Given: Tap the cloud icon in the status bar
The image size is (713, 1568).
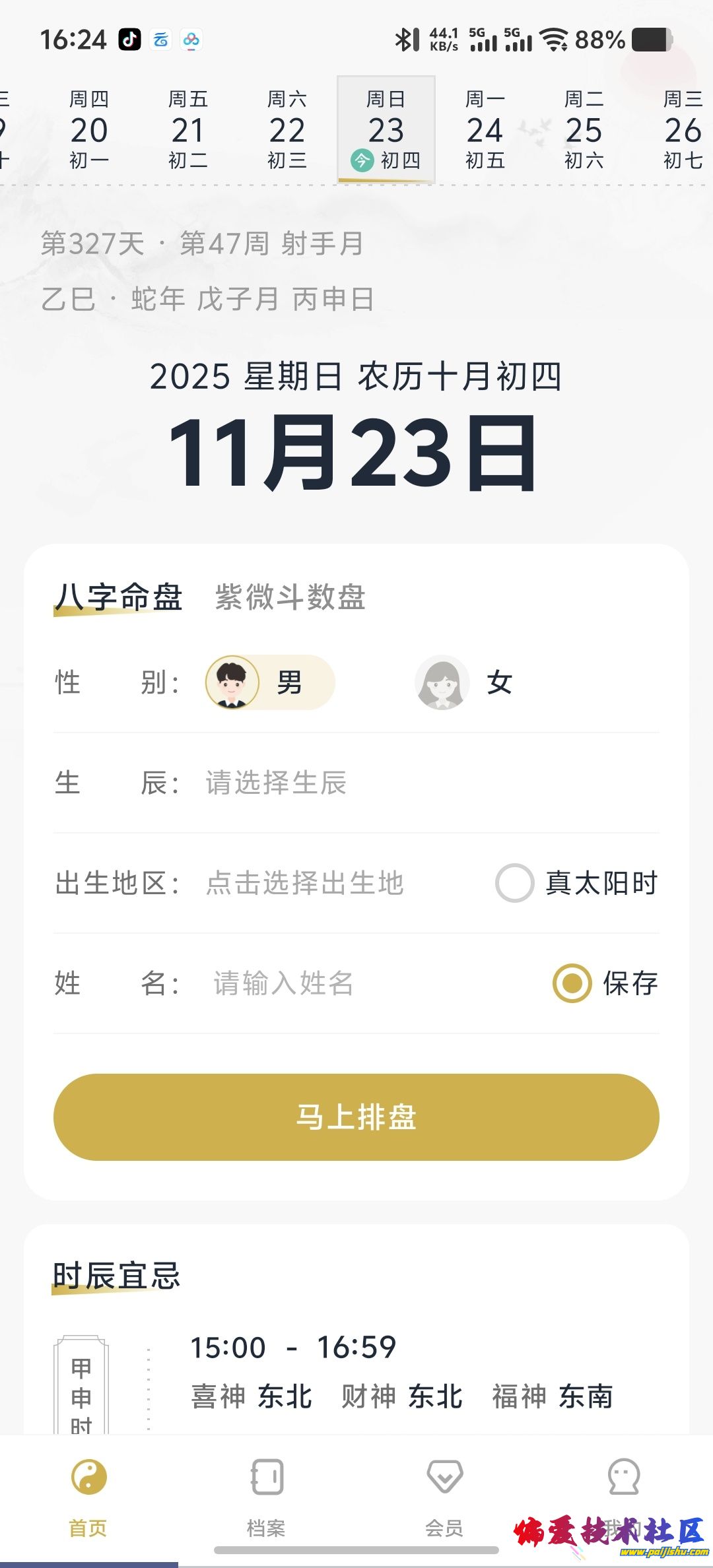Looking at the screenshot, I should pyautogui.click(x=160, y=40).
